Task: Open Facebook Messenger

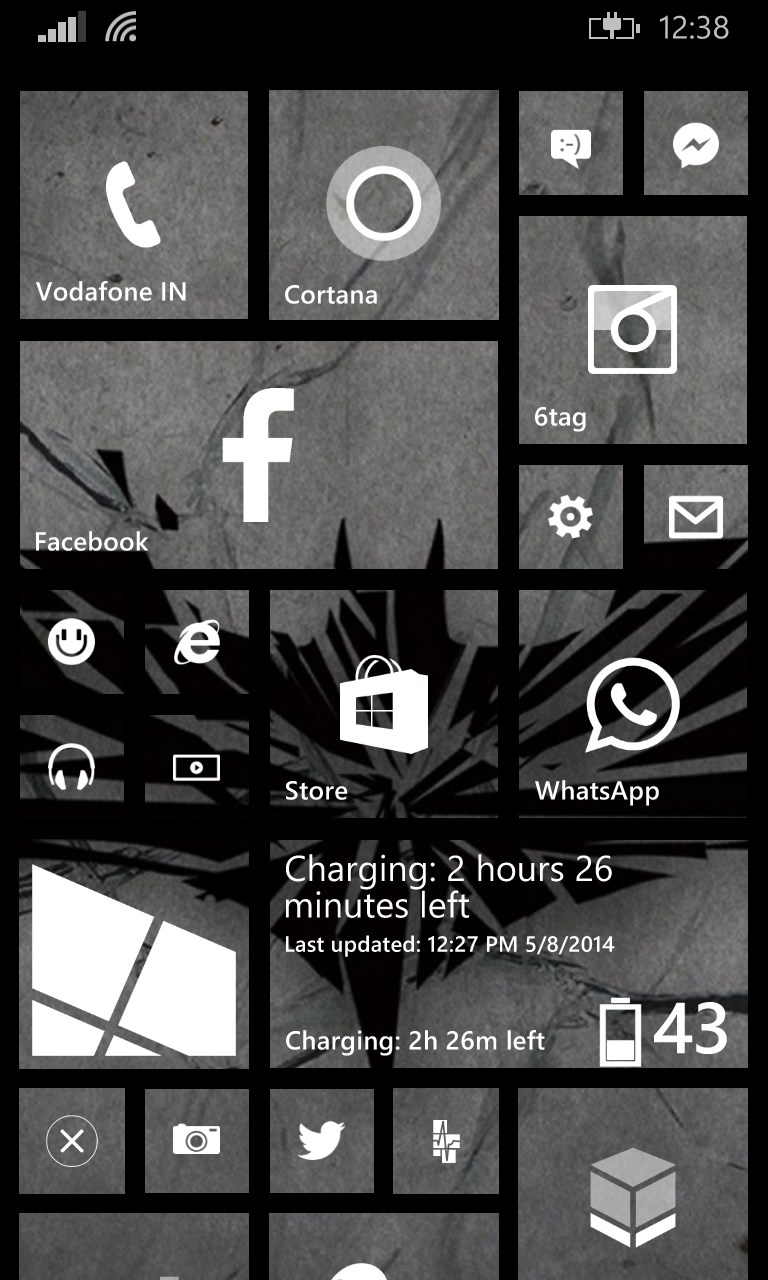Action: (695, 143)
